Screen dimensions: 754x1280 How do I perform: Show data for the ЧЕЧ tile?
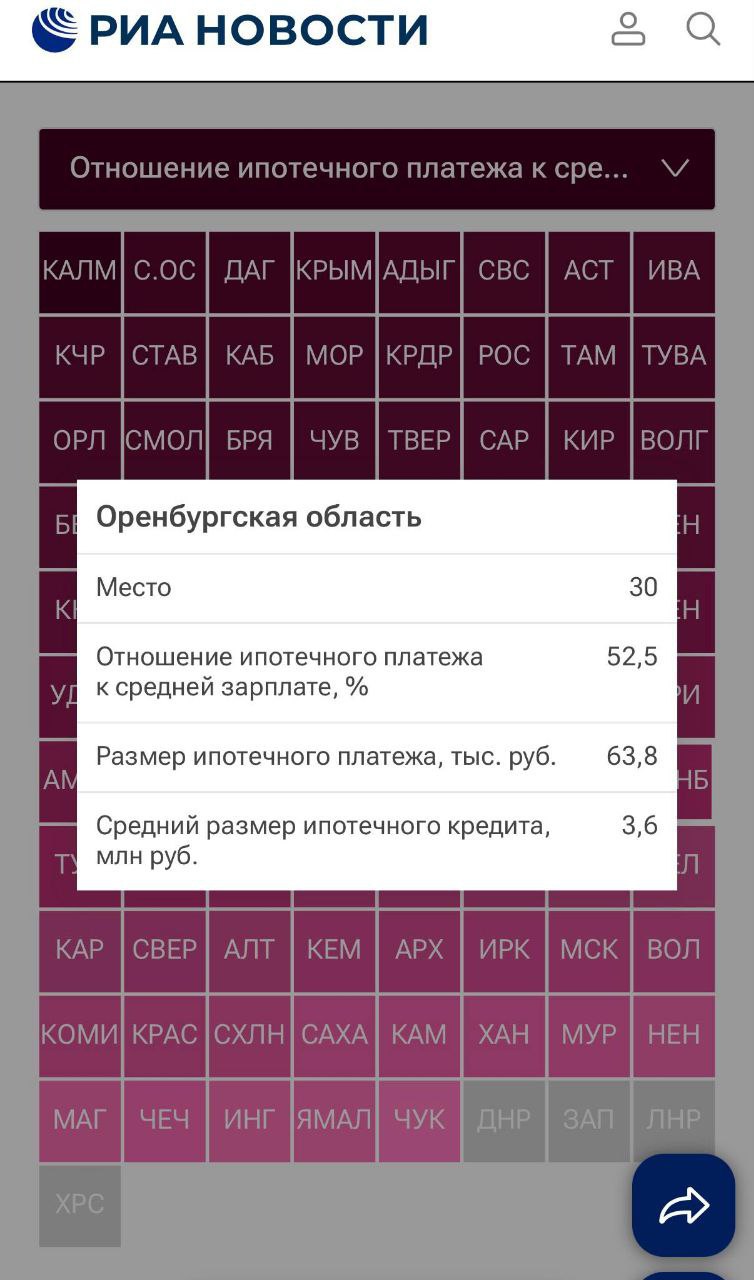point(165,1119)
